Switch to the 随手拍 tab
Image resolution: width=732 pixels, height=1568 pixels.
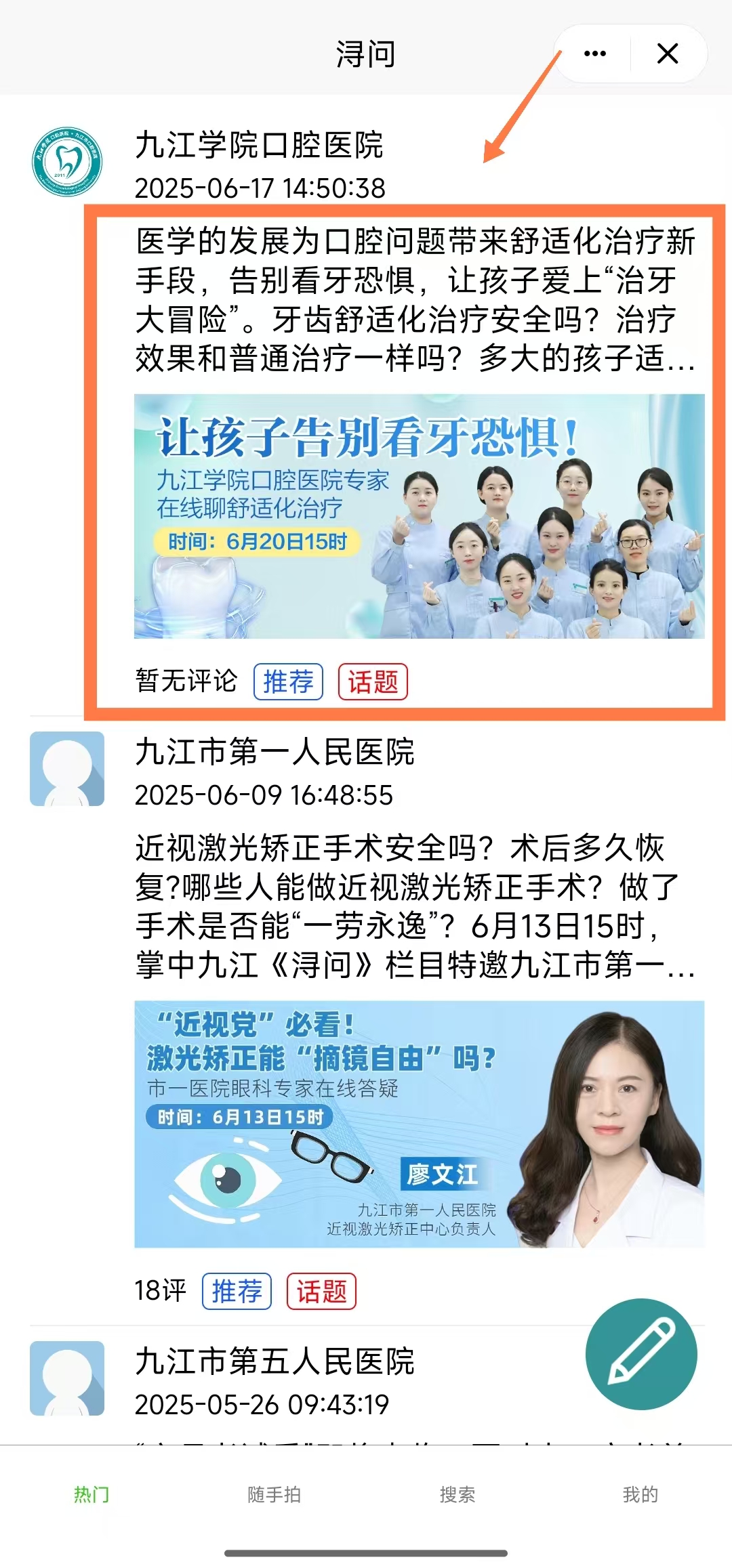click(x=274, y=1494)
